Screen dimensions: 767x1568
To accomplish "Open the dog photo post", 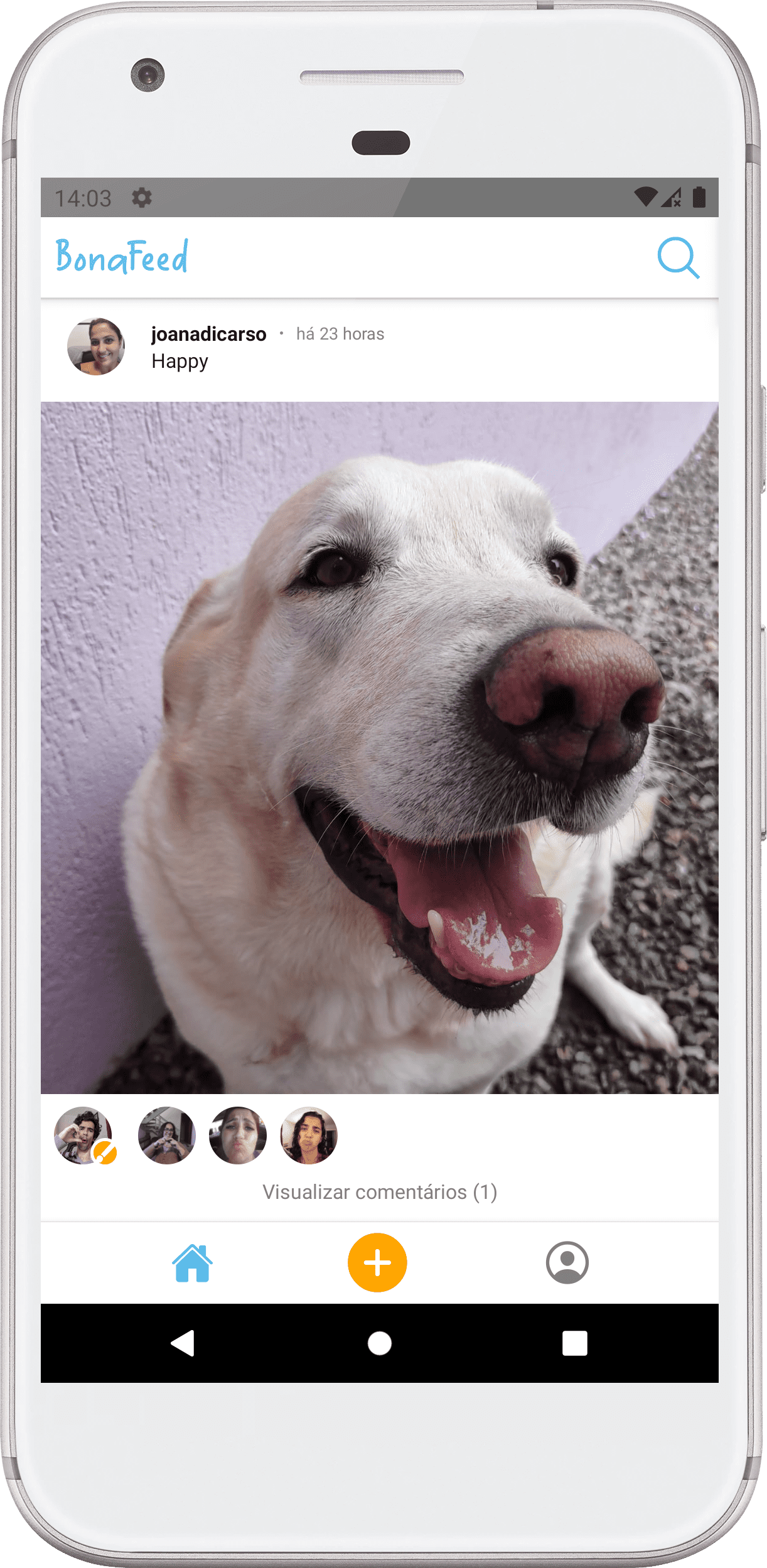I will point(379,747).
